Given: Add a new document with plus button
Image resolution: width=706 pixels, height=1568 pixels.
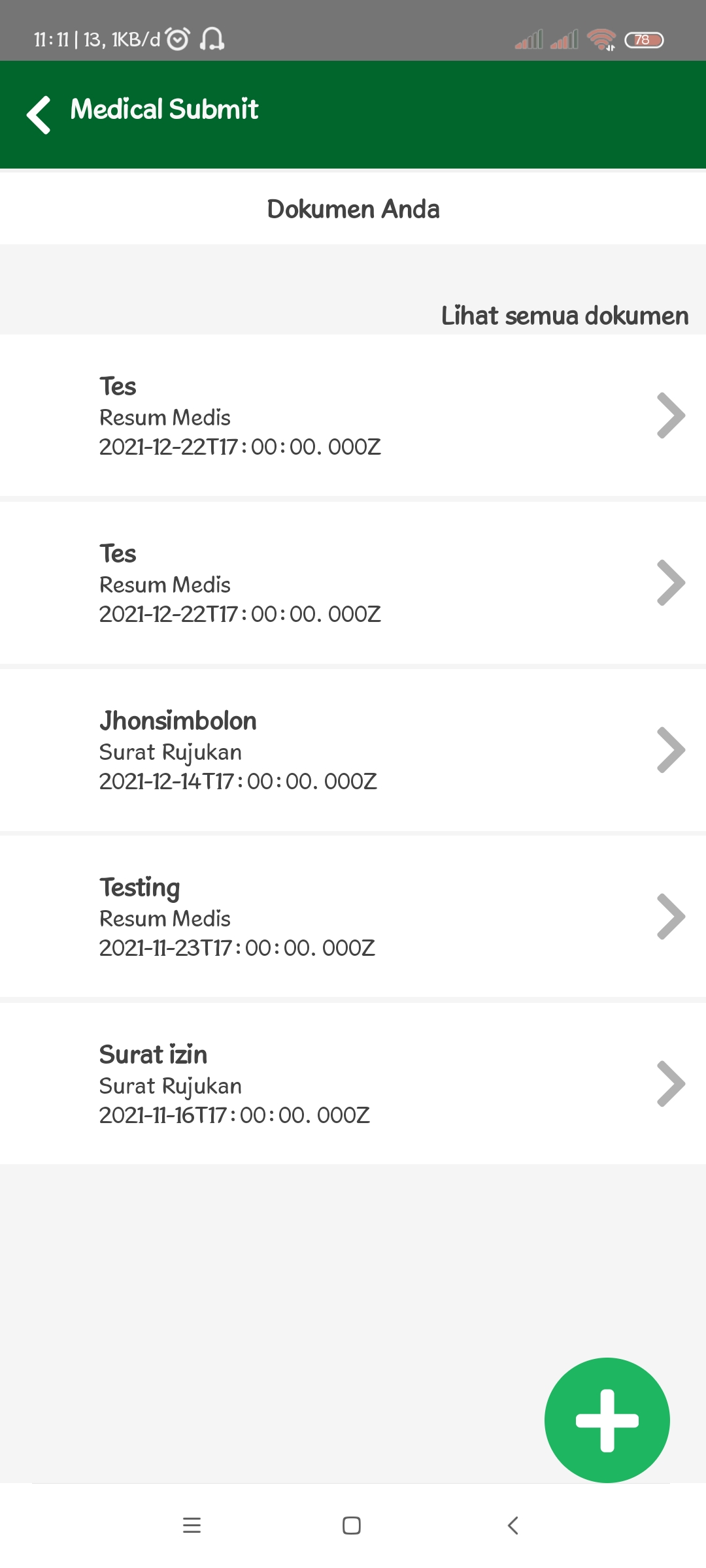Looking at the screenshot, I should pos(607,1420).
